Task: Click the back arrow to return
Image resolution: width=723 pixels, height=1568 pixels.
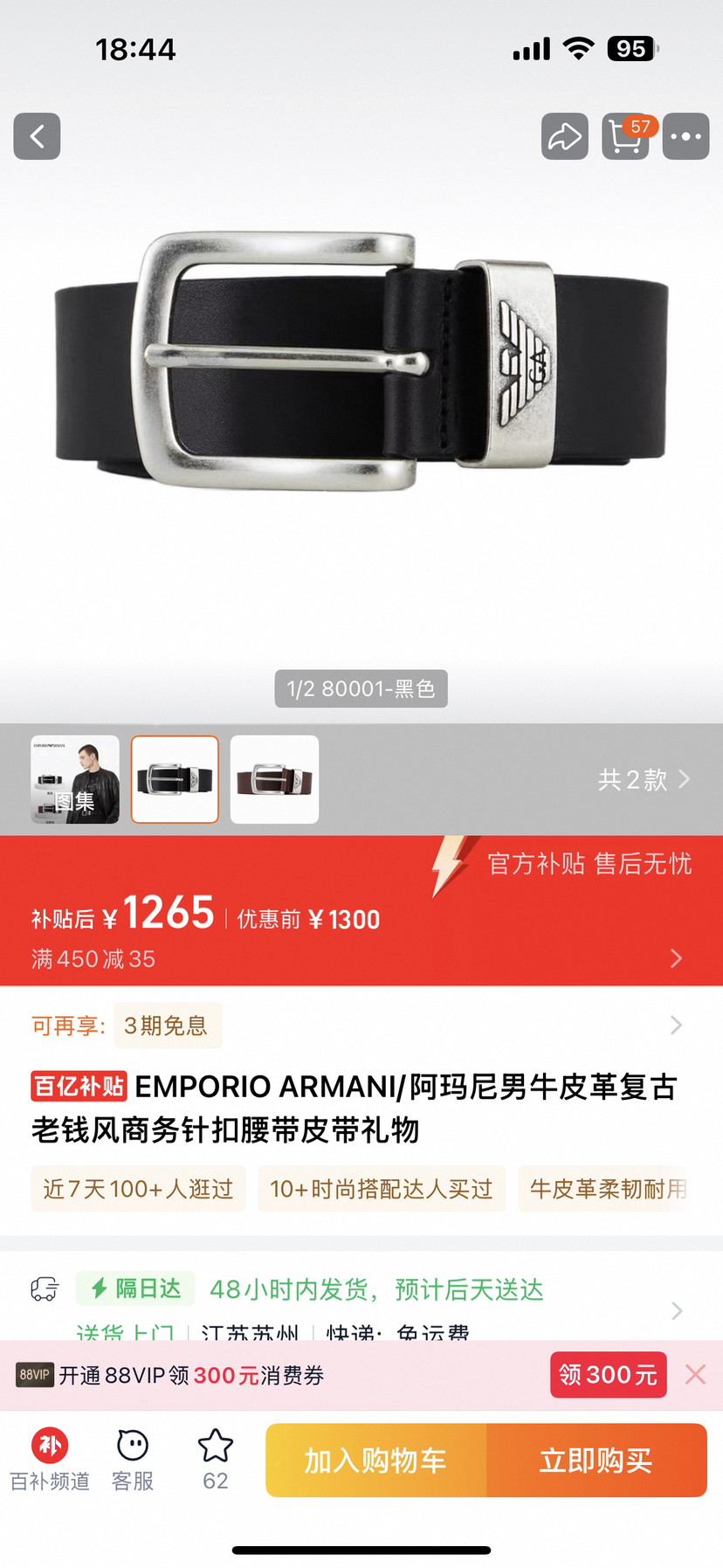Action: click(x=37, y=136)
